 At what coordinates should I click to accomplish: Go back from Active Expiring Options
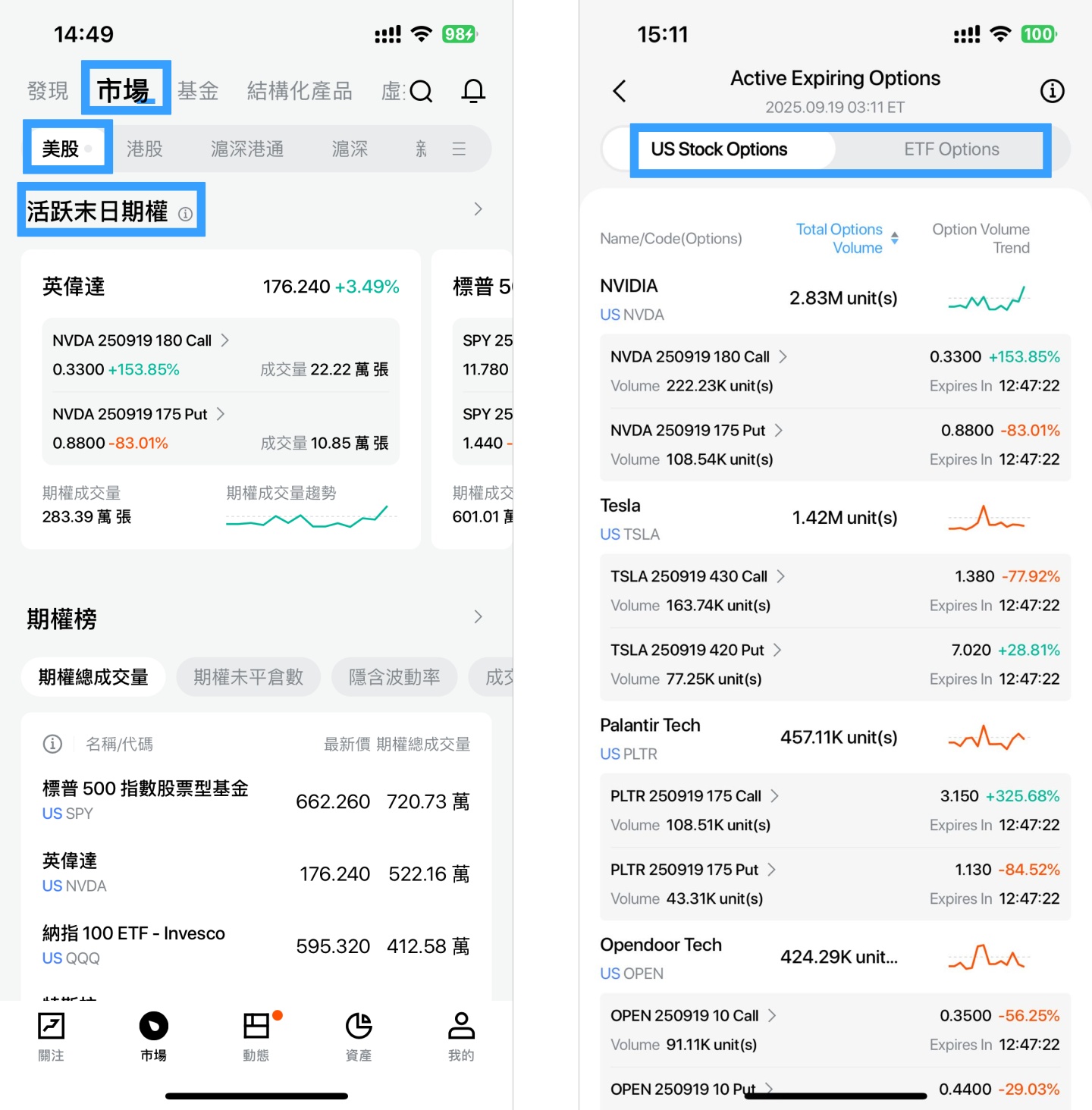[620, 91]
